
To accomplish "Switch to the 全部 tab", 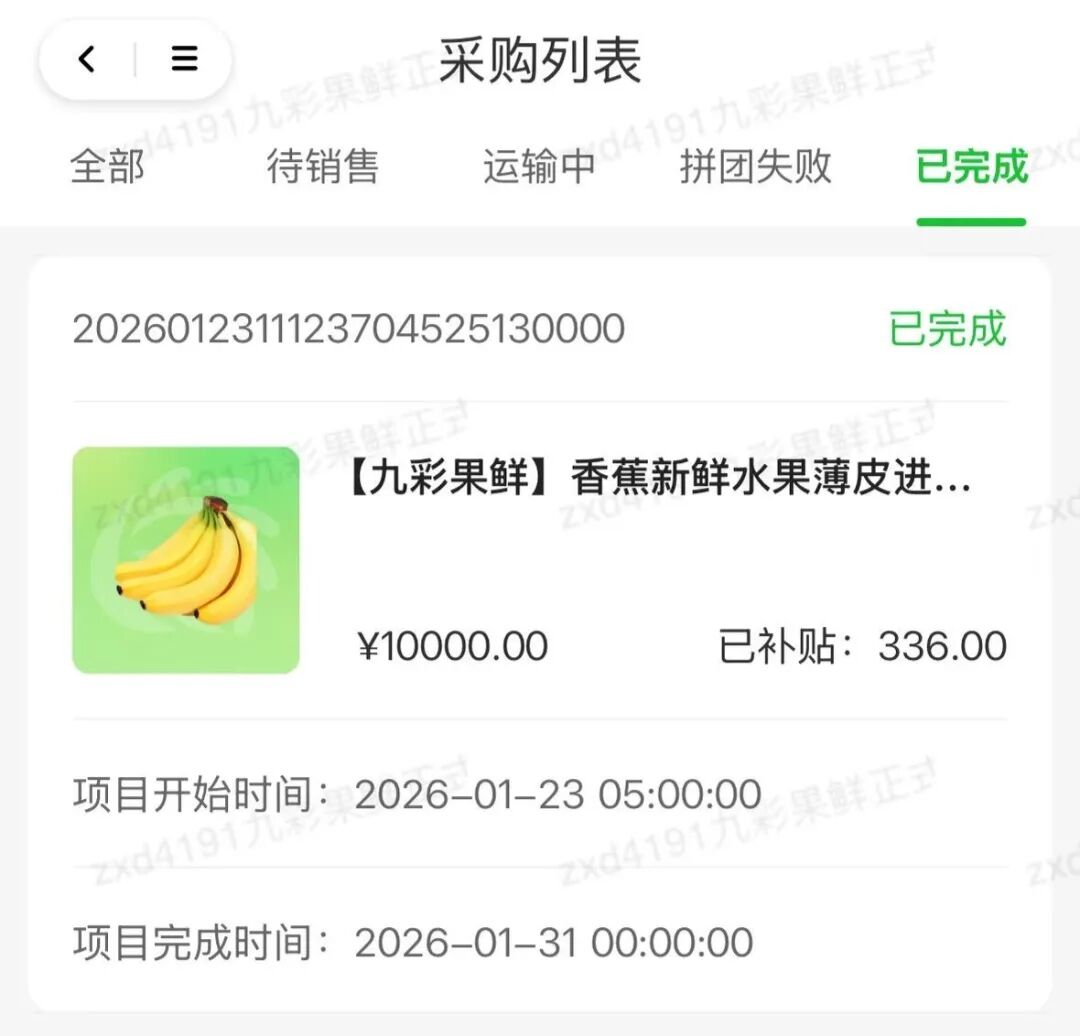I will (x=107, y=166).
